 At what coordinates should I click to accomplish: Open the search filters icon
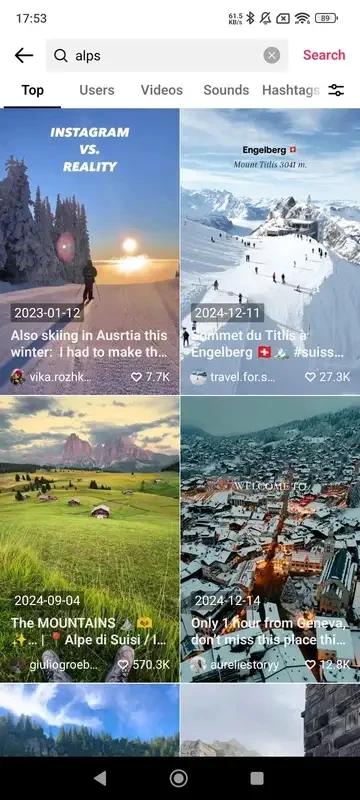pos(336,90)
